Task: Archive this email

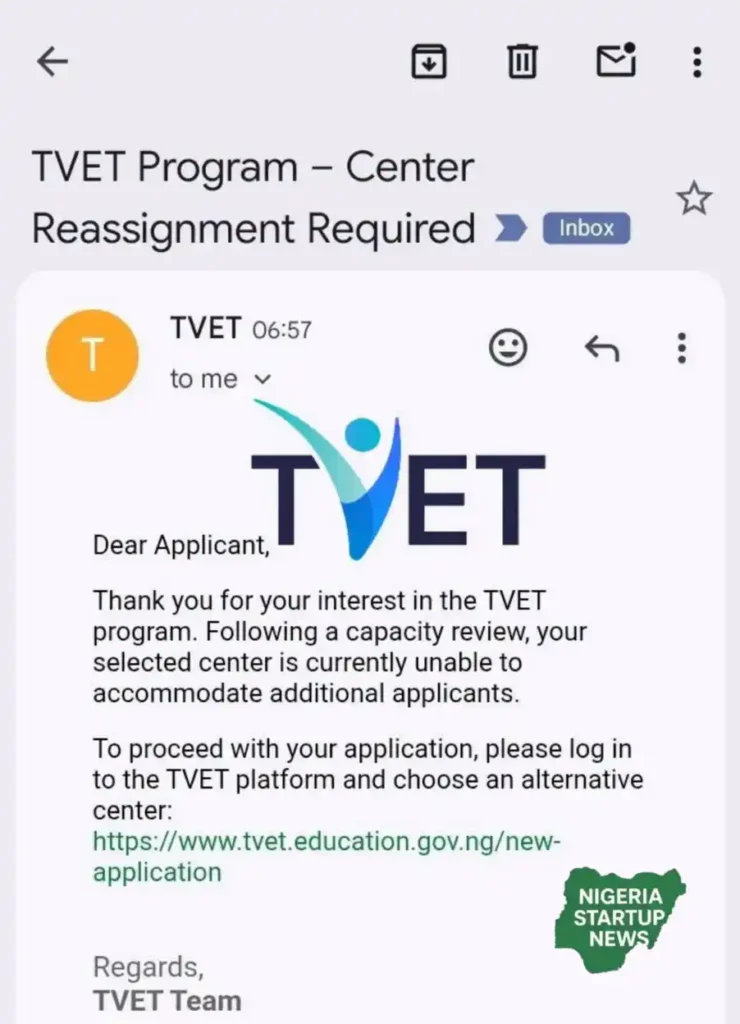Action: [x=428, y=61]
